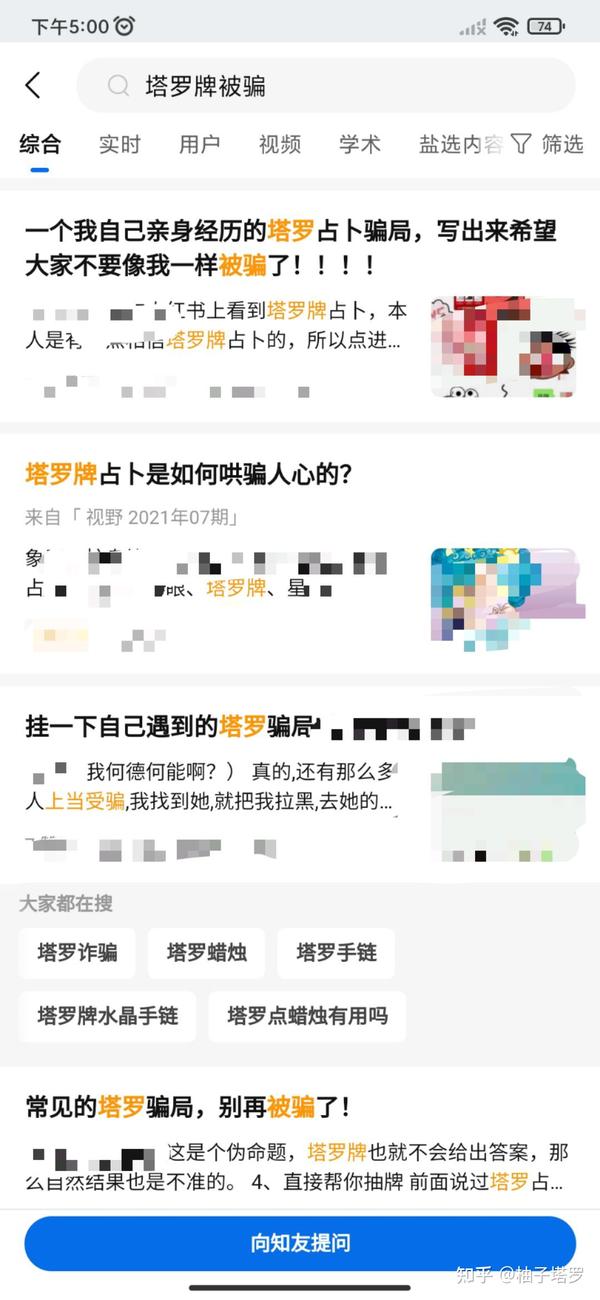Search the suggestion 塔罗蜡烛

click(x=207, y=952)
